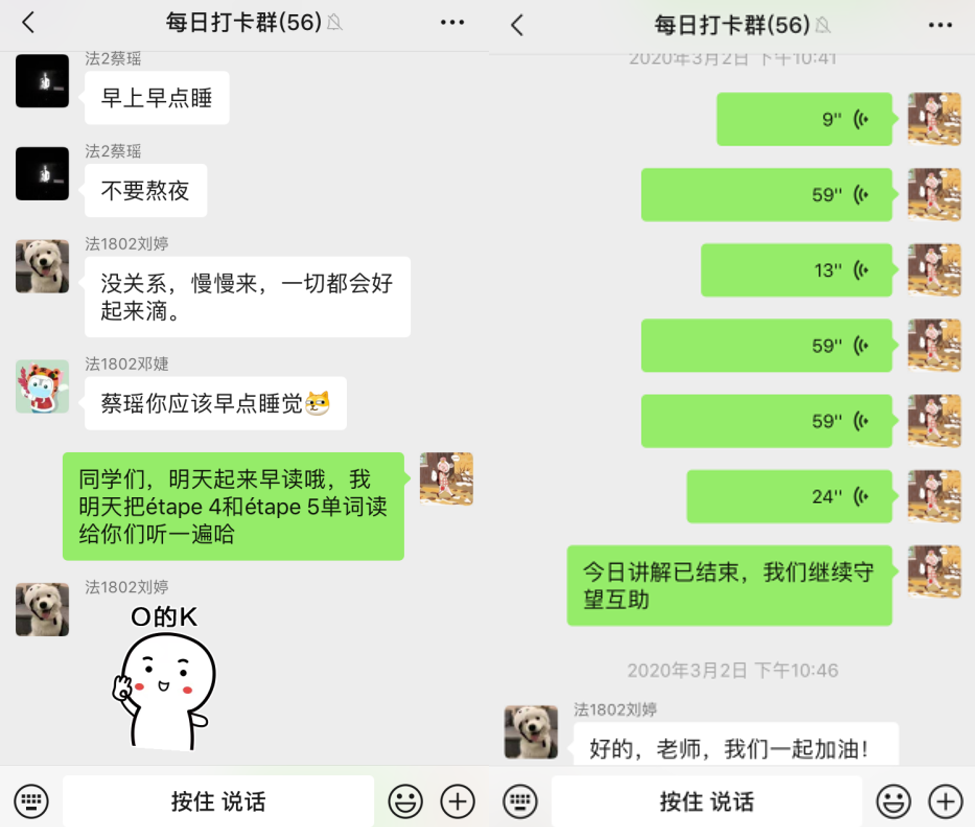
Task: Tap 刘婷's avatar beside 好的，老师 message
Action: click(531, 732)
